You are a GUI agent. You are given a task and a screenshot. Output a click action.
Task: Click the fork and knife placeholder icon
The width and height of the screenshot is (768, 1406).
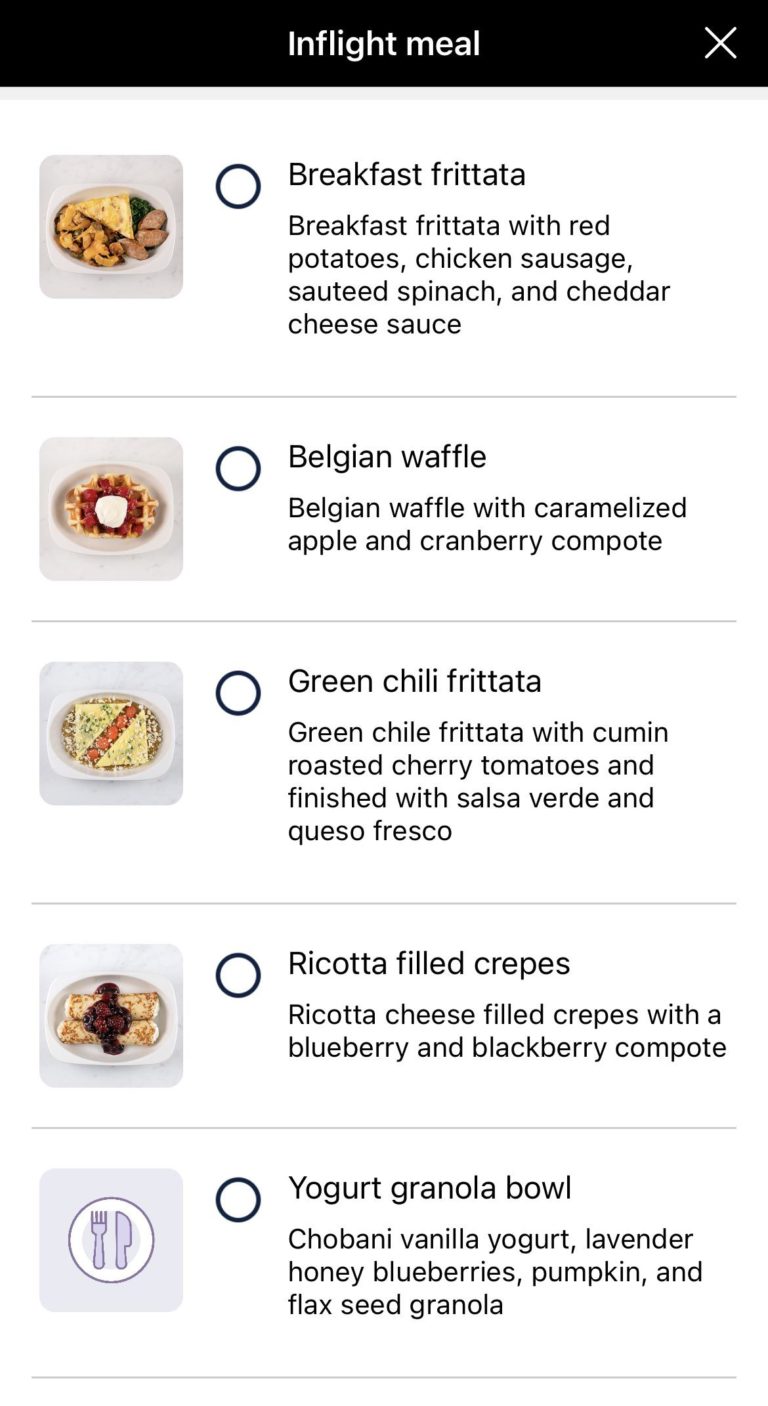[x=111, y=1240]
